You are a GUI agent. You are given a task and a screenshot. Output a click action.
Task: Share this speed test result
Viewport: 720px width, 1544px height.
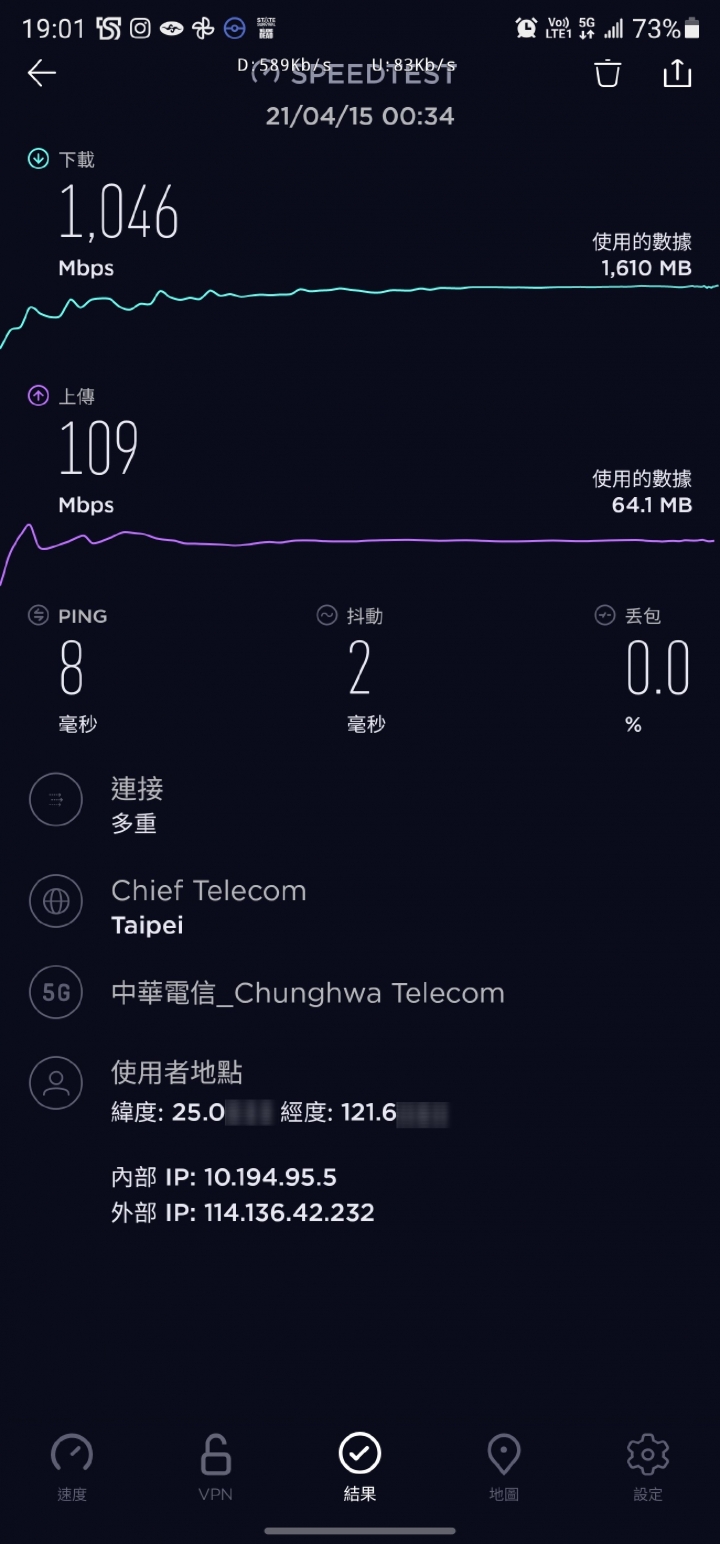click(677, 73)
